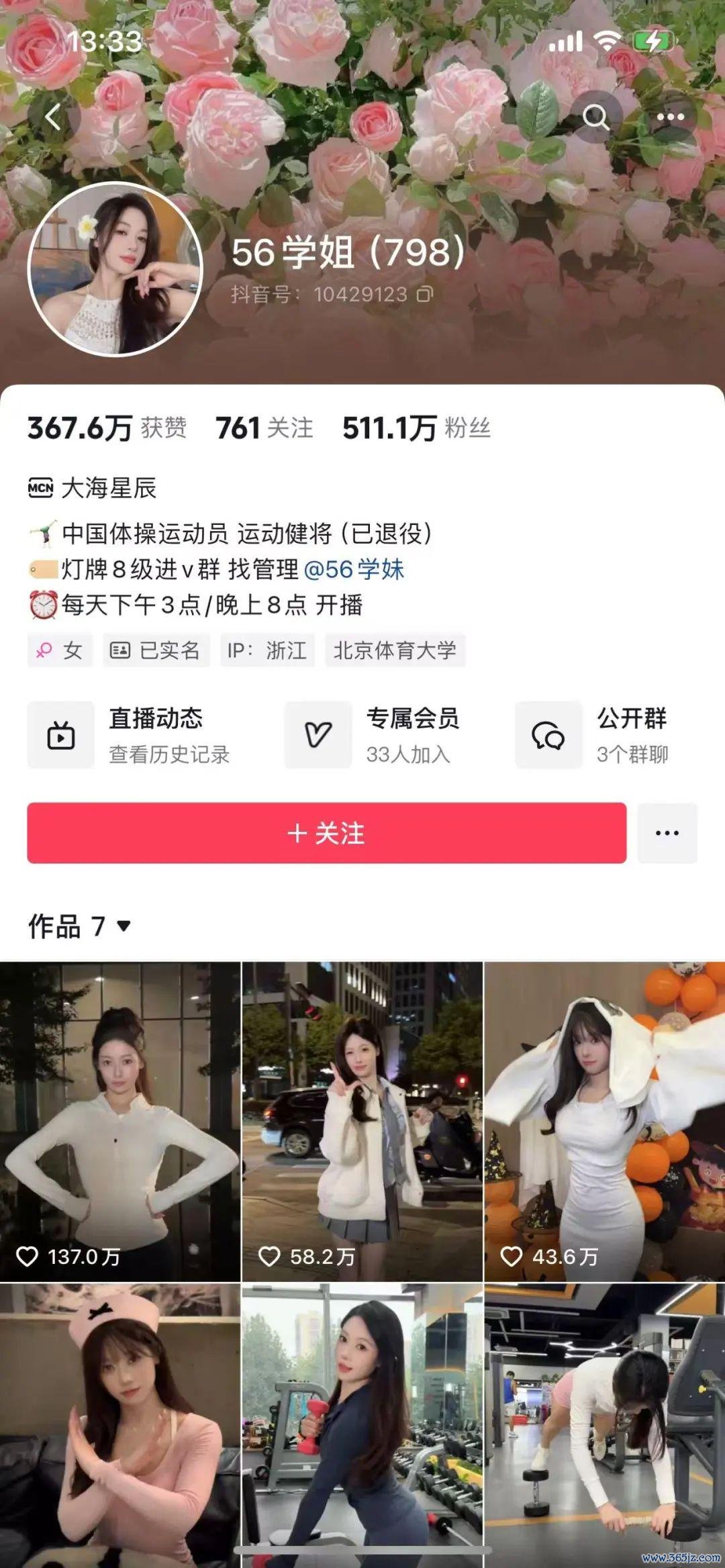Copy the Douyin ID number
The height and width of the screenshot is (1568, 725).
coord(425,294)
